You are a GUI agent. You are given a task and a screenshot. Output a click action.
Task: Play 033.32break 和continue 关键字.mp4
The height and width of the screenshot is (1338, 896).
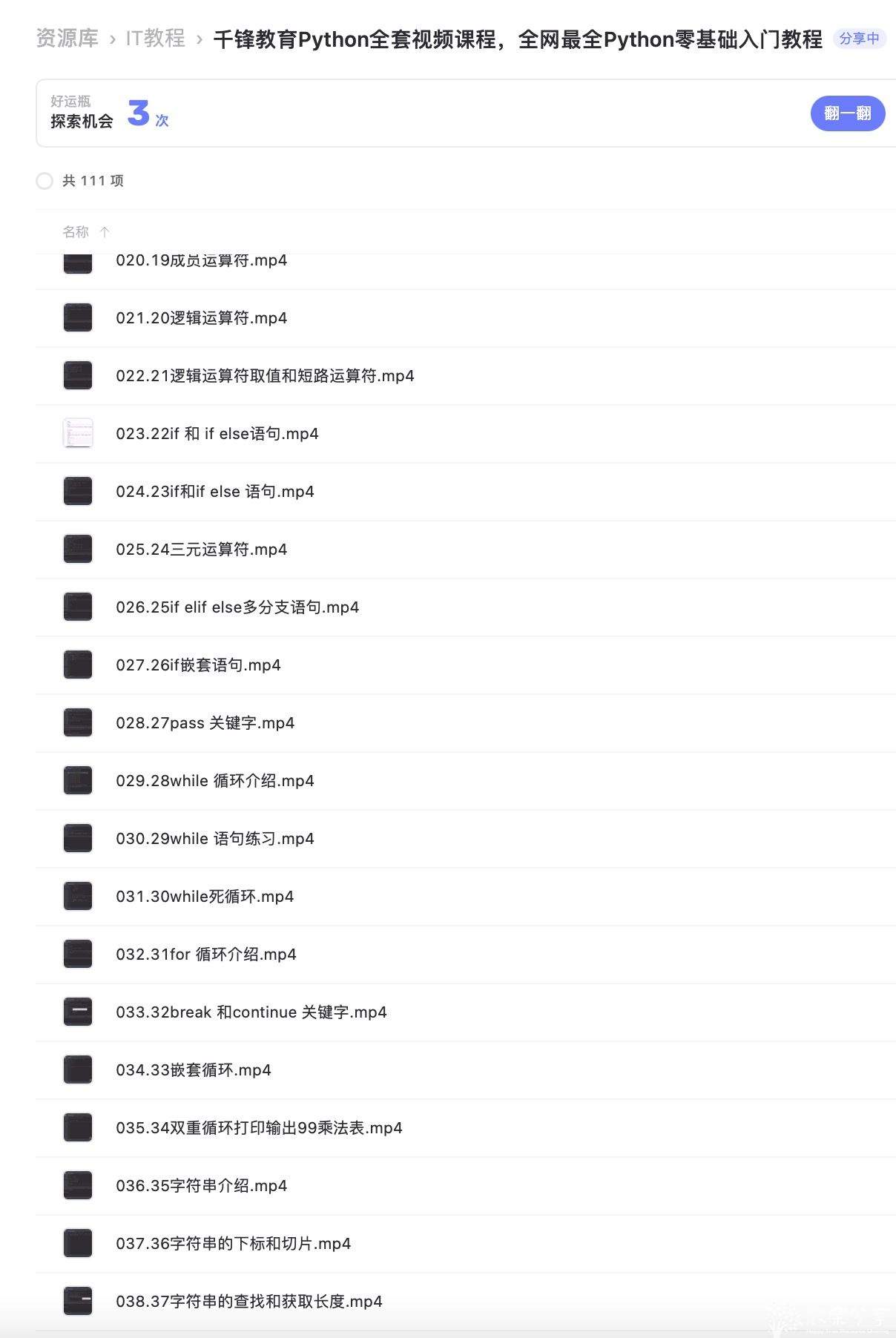[251, 1012]
